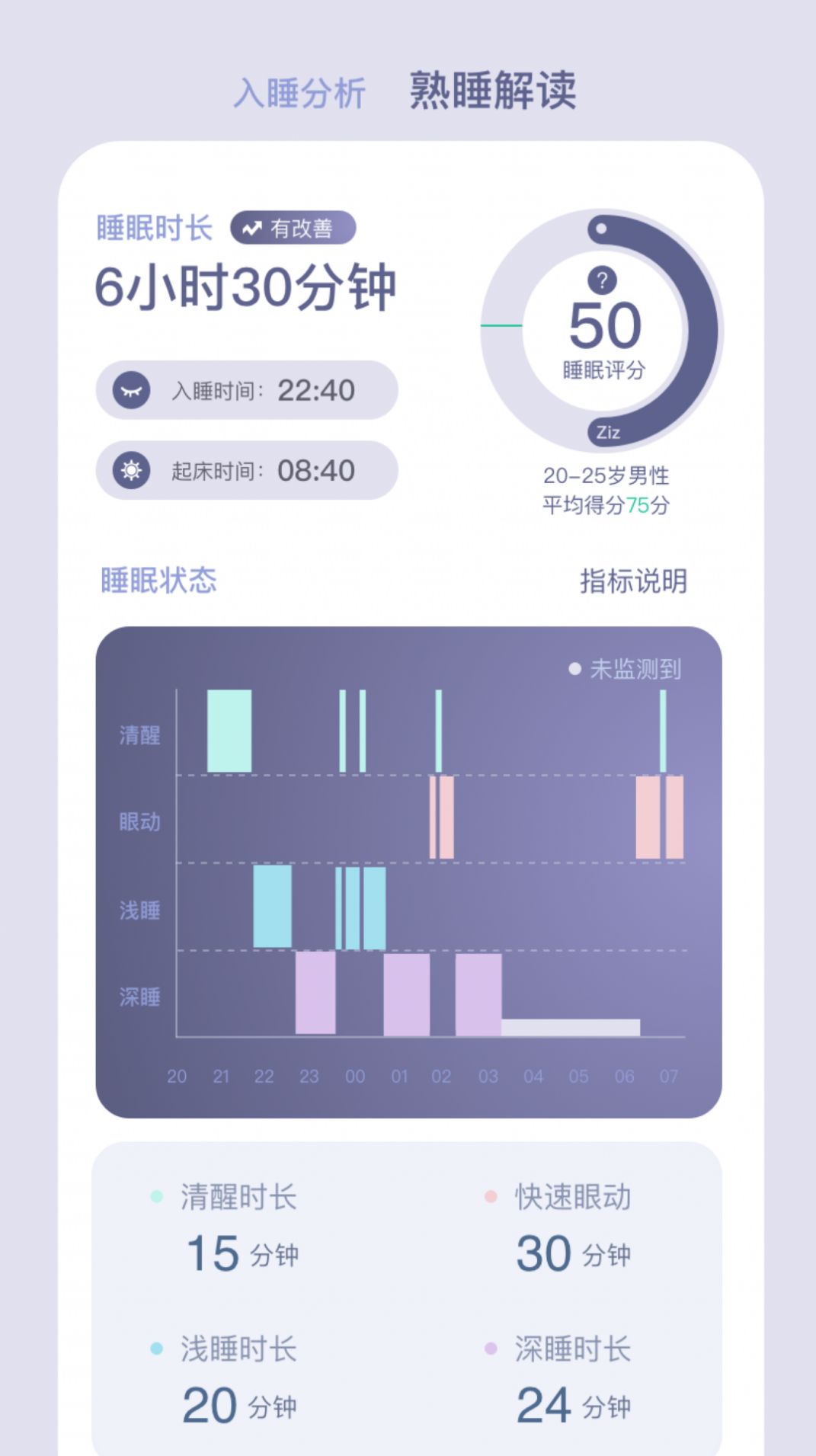This screenshot has height=1456, width=816.
Task: Open the 指标说明 explanation
Action: pyautogui.click(x=633, y=581)
